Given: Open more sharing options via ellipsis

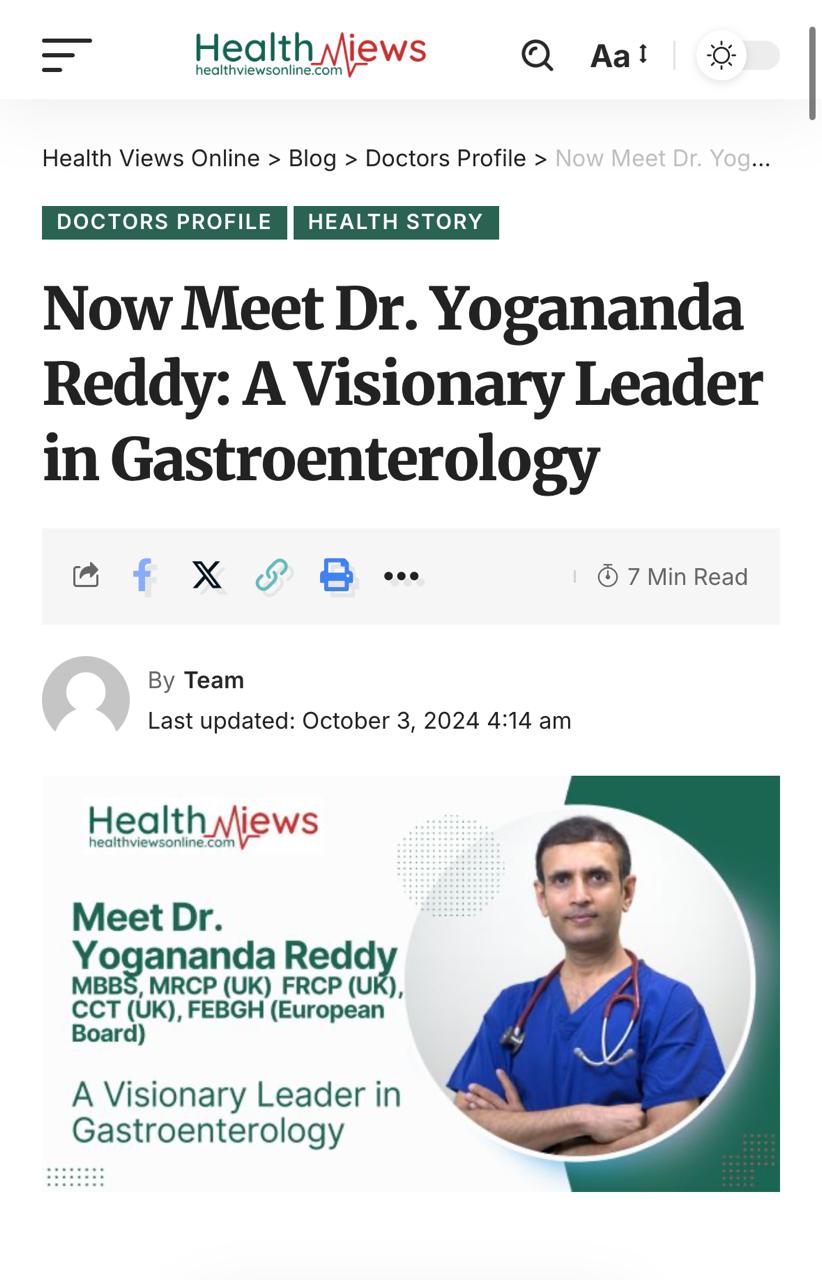Looking at the screenshot, I should 402,575.
